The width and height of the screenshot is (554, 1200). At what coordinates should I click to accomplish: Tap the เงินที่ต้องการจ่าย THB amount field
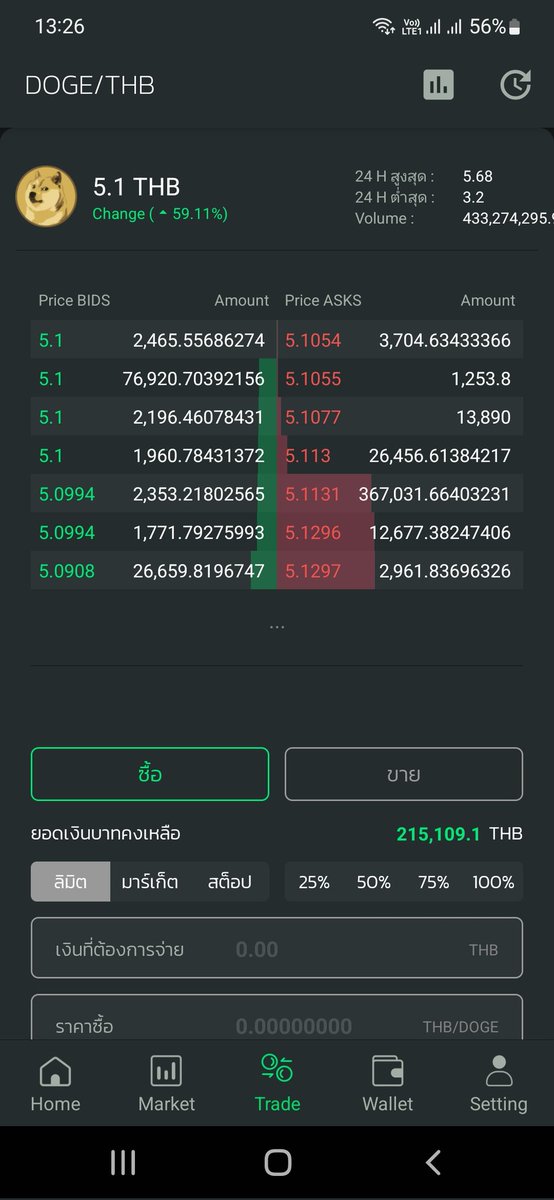pos(277,948)
